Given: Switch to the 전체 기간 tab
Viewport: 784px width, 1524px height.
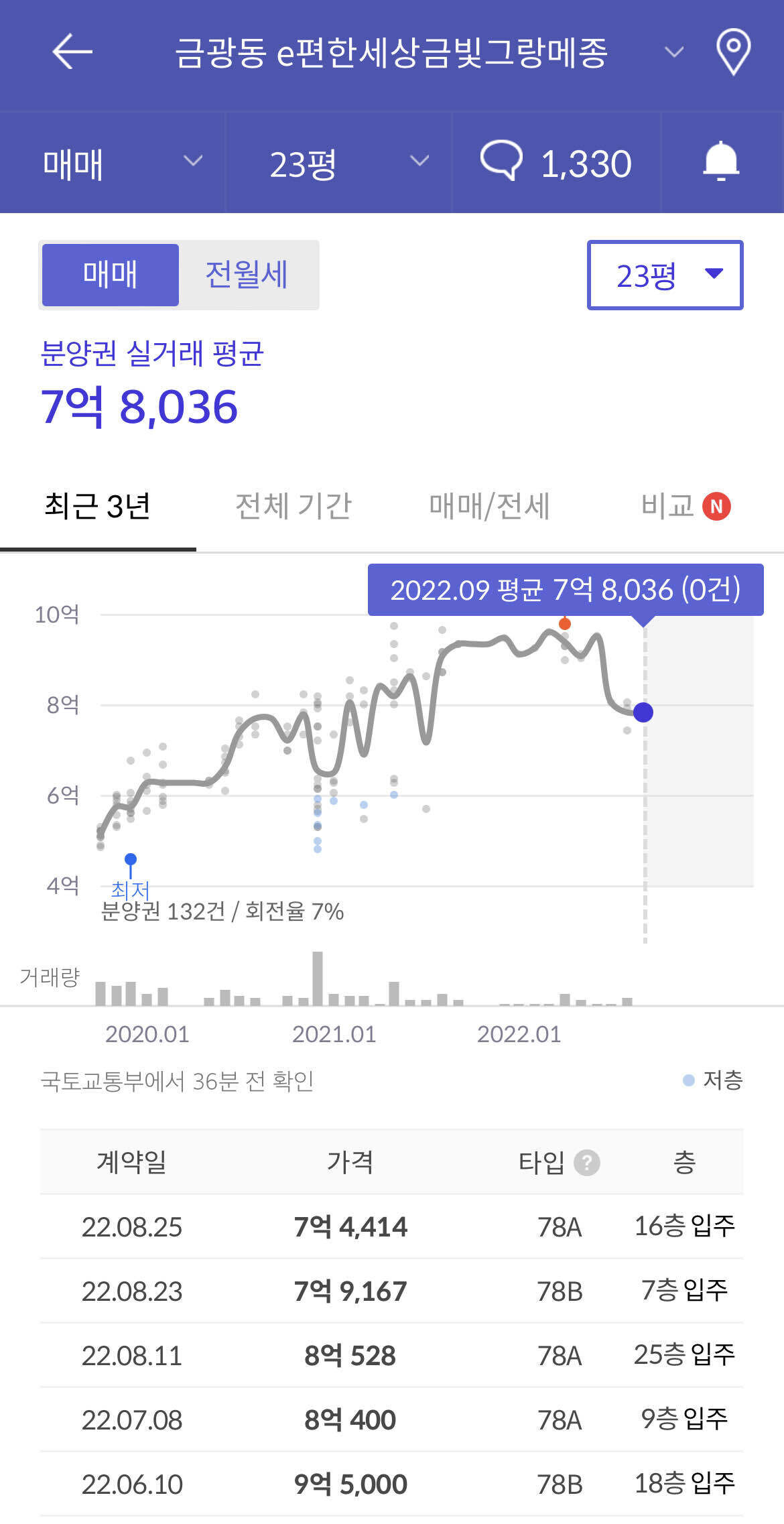Looking at the screenshot, I should (293, 506).
